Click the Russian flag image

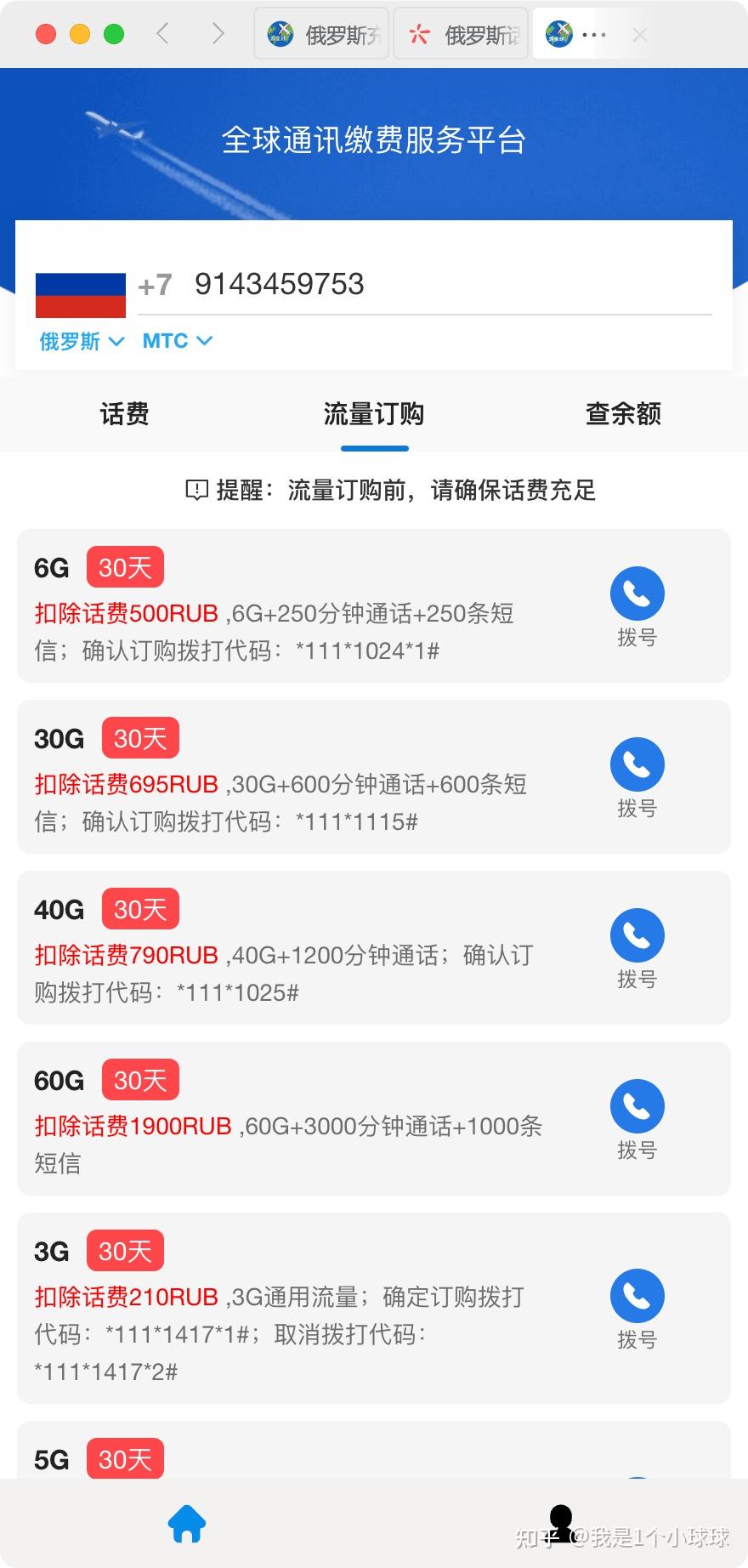tap(81, 293)
